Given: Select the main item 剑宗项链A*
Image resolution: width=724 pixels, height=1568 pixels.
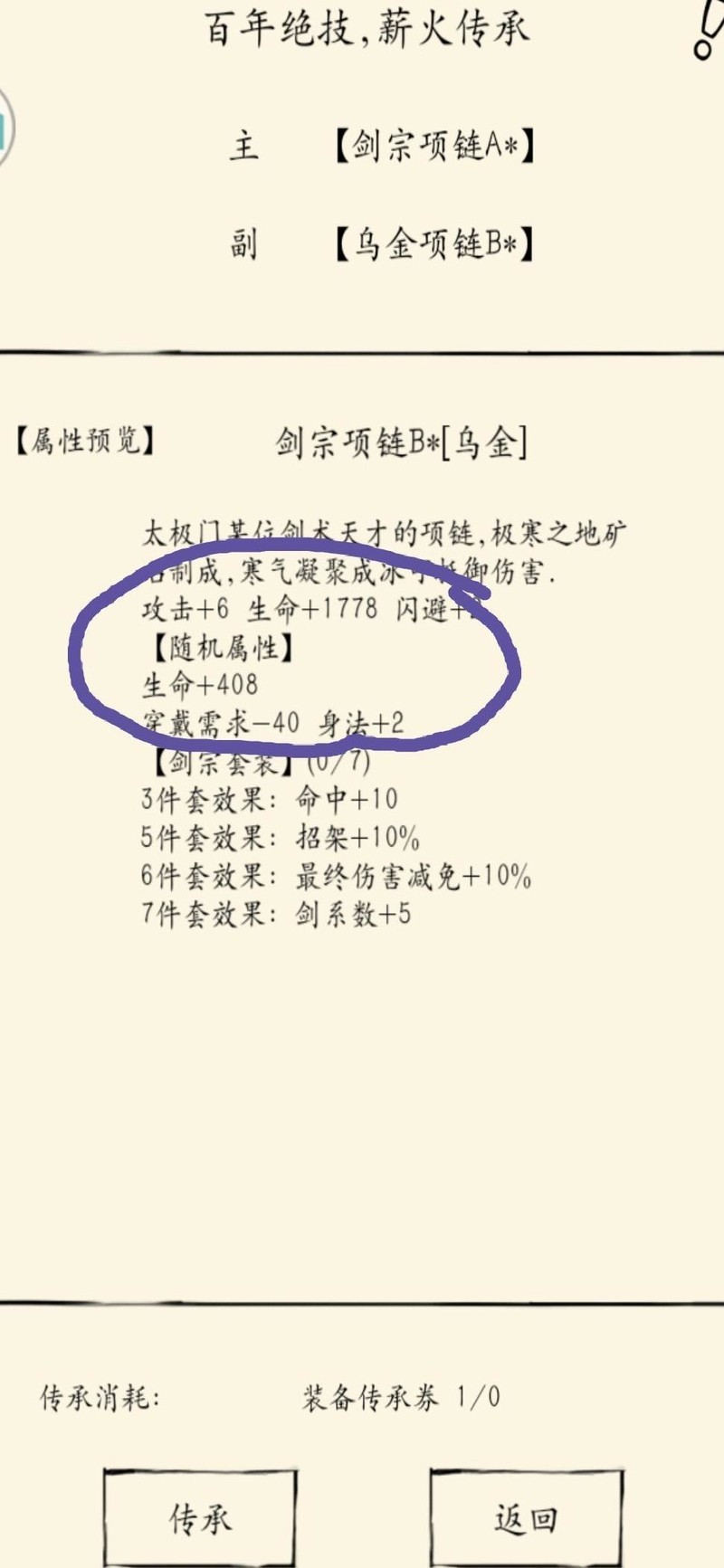Looking at the screenshot, I should pos(433,146).
